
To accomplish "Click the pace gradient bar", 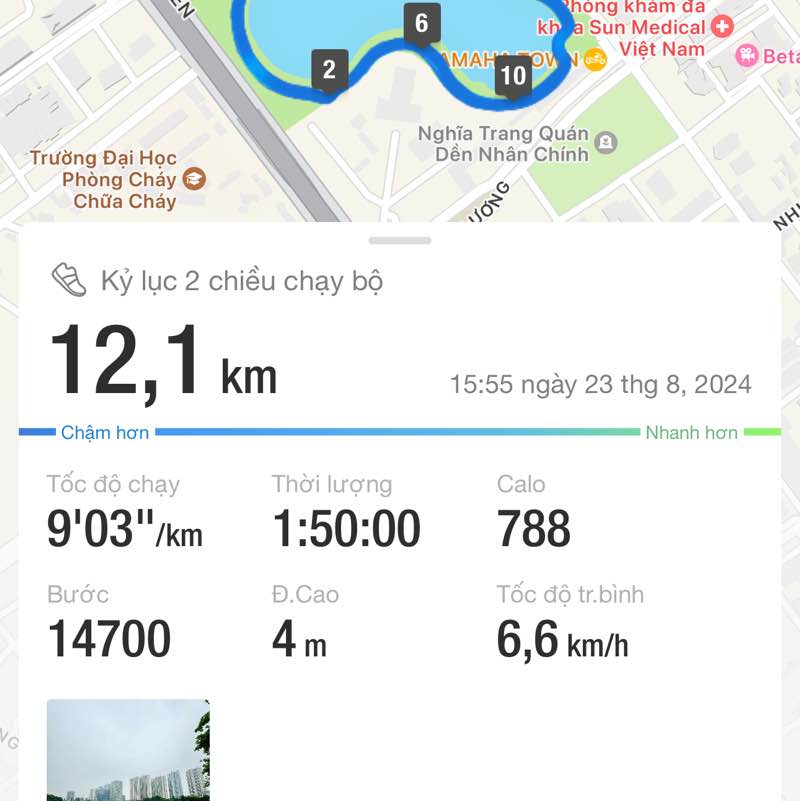I will [400, 432].
